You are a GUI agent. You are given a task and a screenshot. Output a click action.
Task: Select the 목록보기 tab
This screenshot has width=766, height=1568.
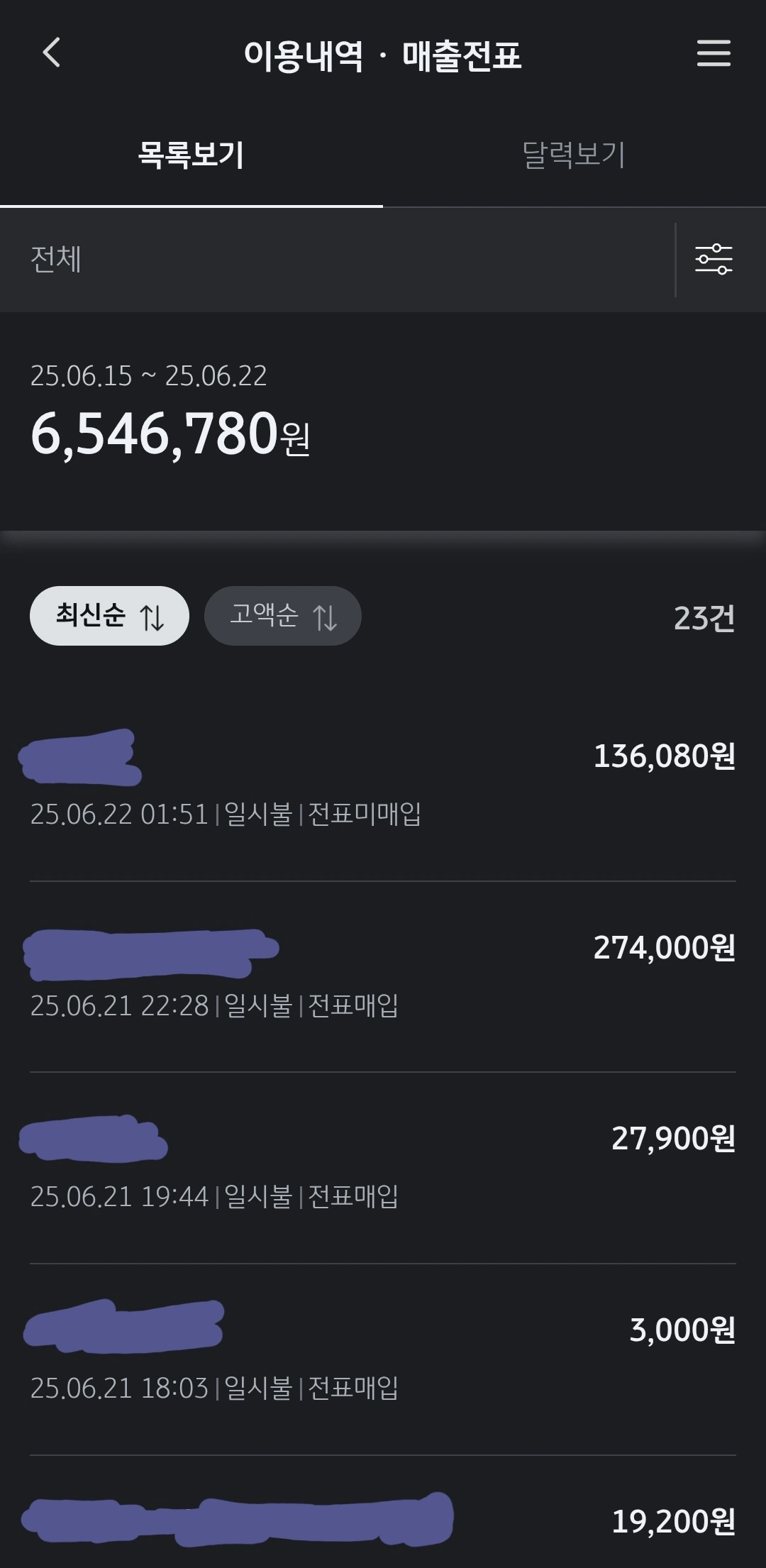point(191,155)
